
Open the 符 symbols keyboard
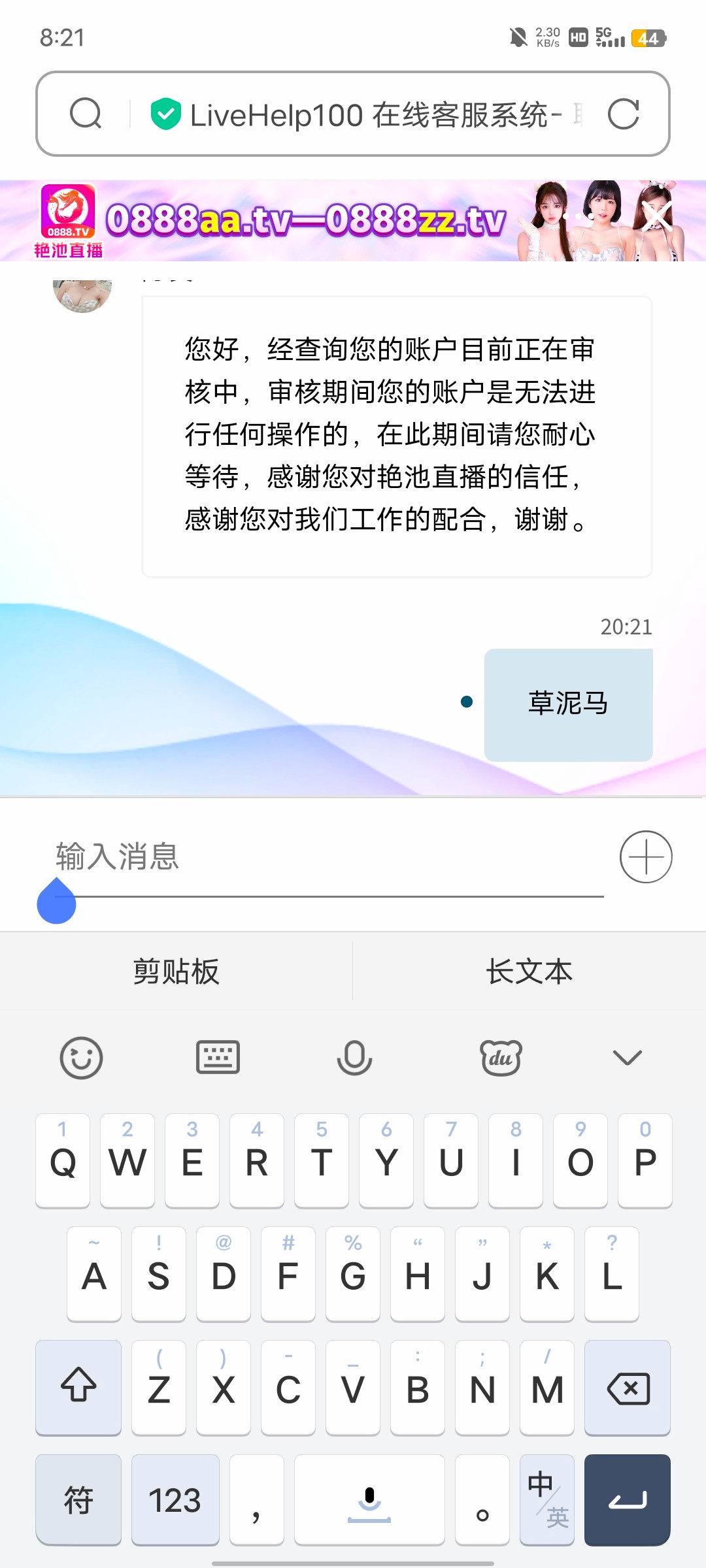point(78,1500)
